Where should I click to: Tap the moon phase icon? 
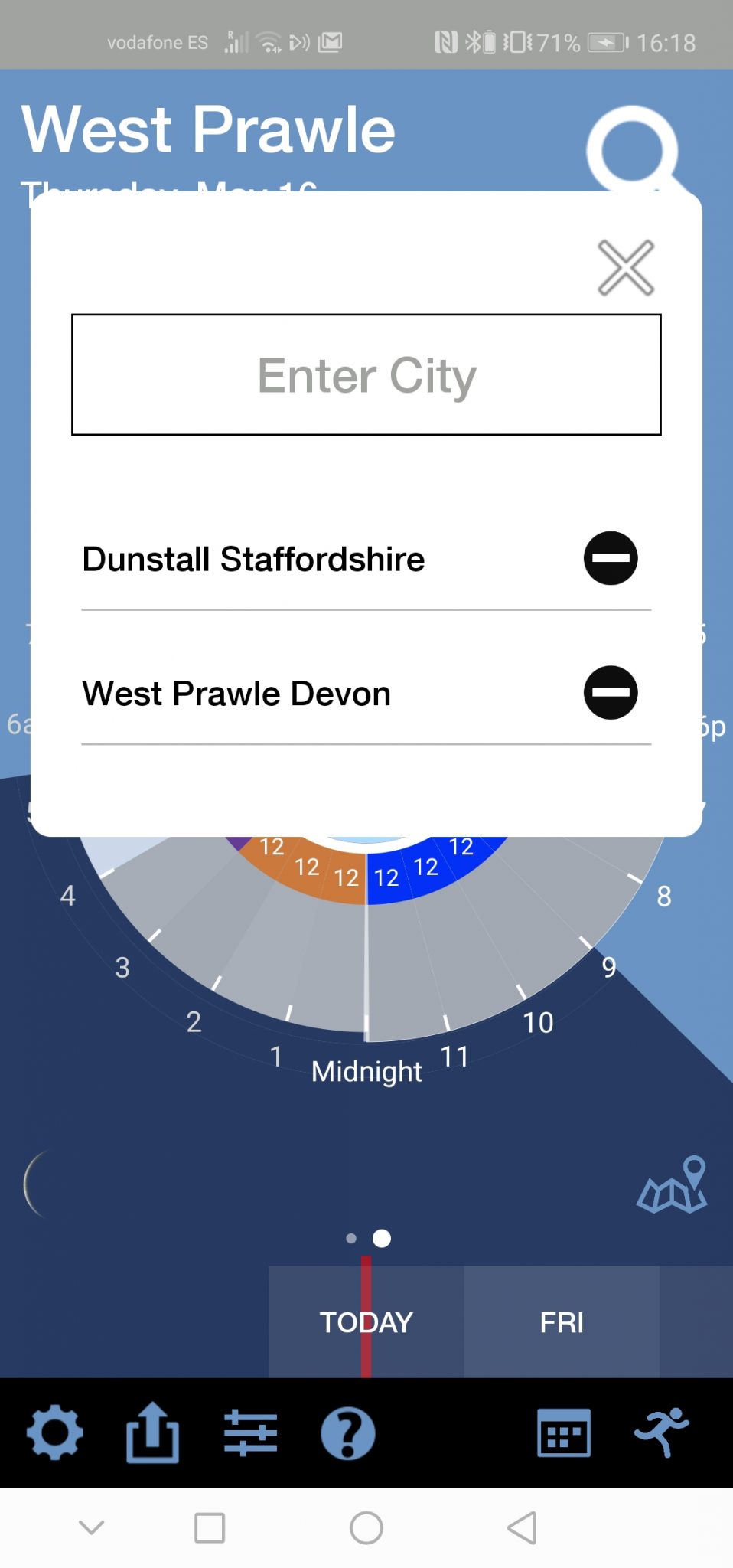38,1184
